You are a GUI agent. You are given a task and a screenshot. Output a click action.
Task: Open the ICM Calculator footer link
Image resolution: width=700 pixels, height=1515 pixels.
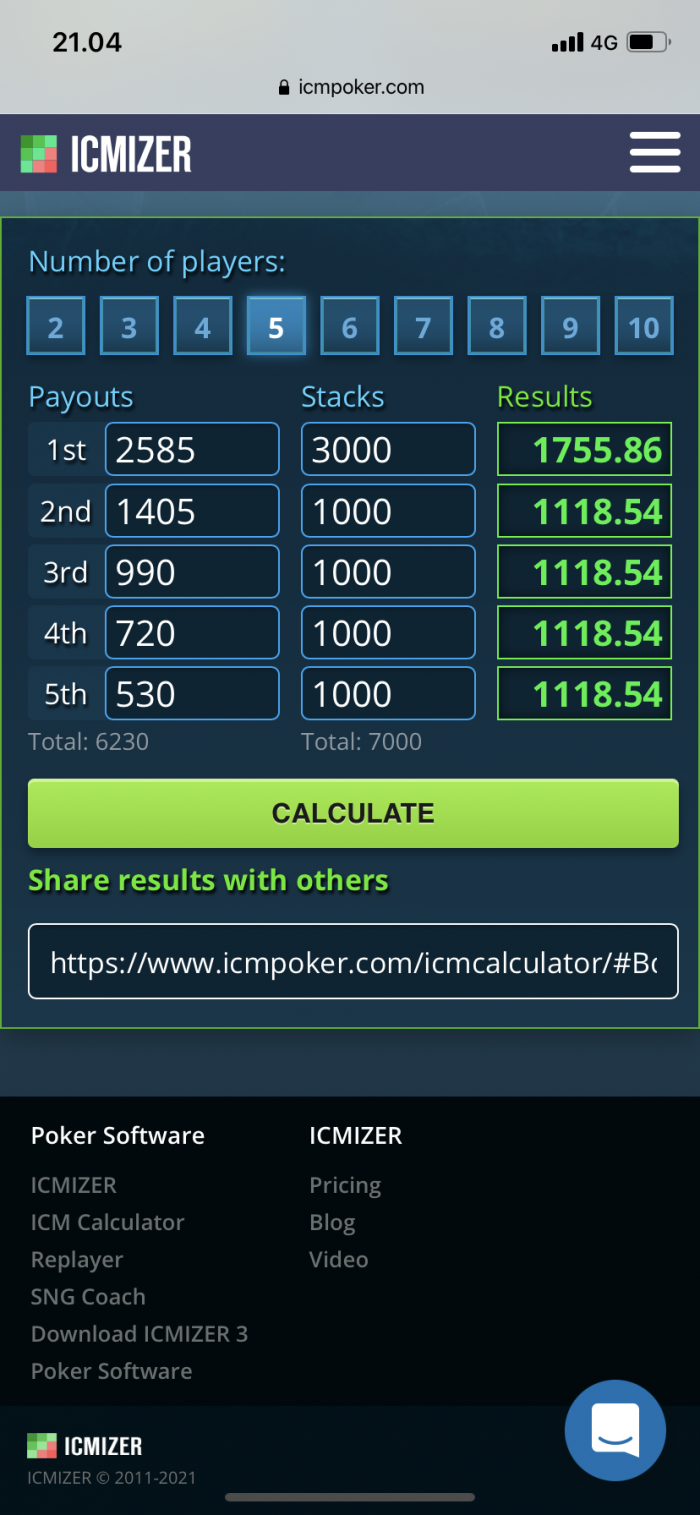click(x=107, y=1222)
